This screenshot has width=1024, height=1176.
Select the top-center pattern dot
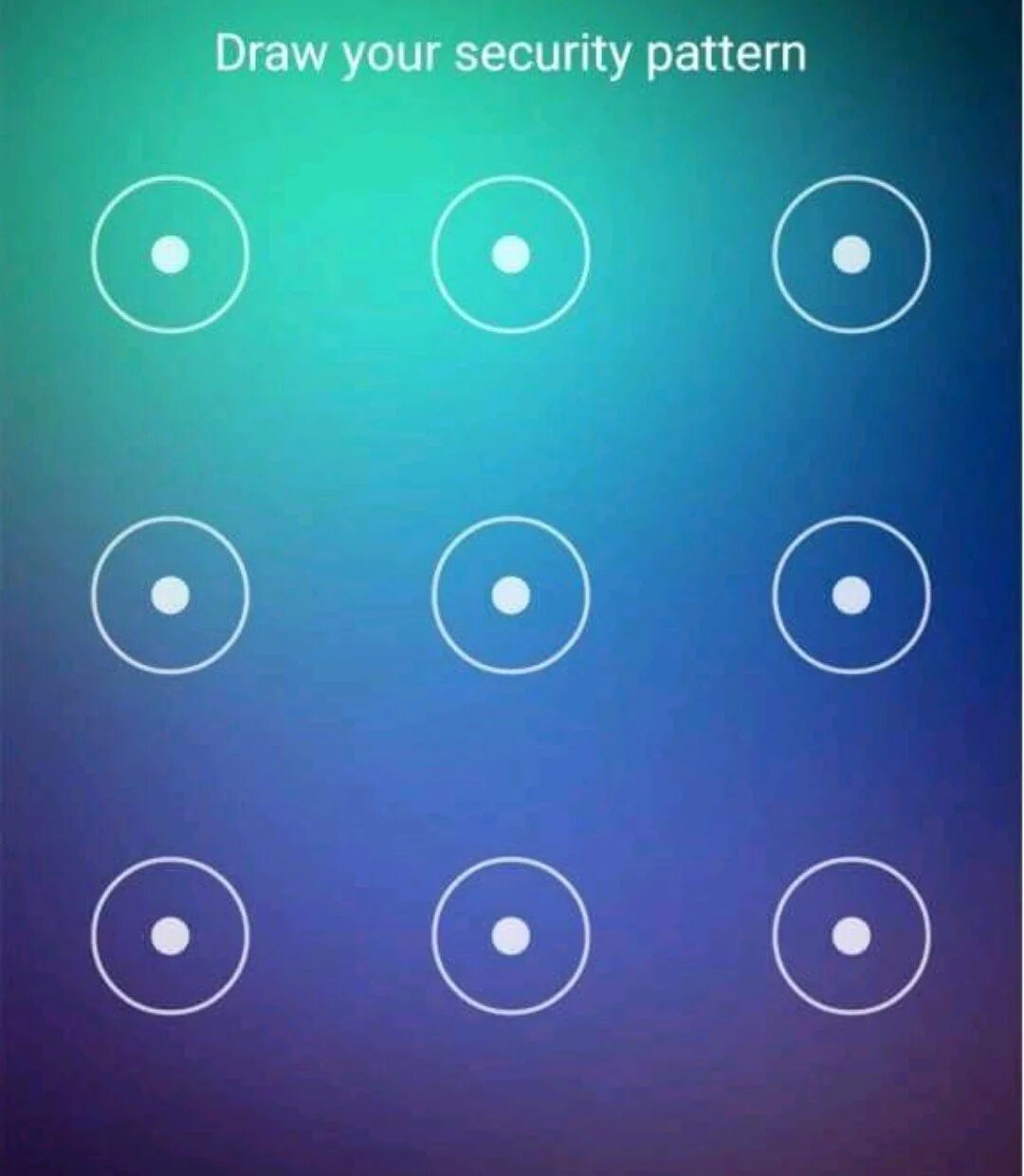pos(511,254)
